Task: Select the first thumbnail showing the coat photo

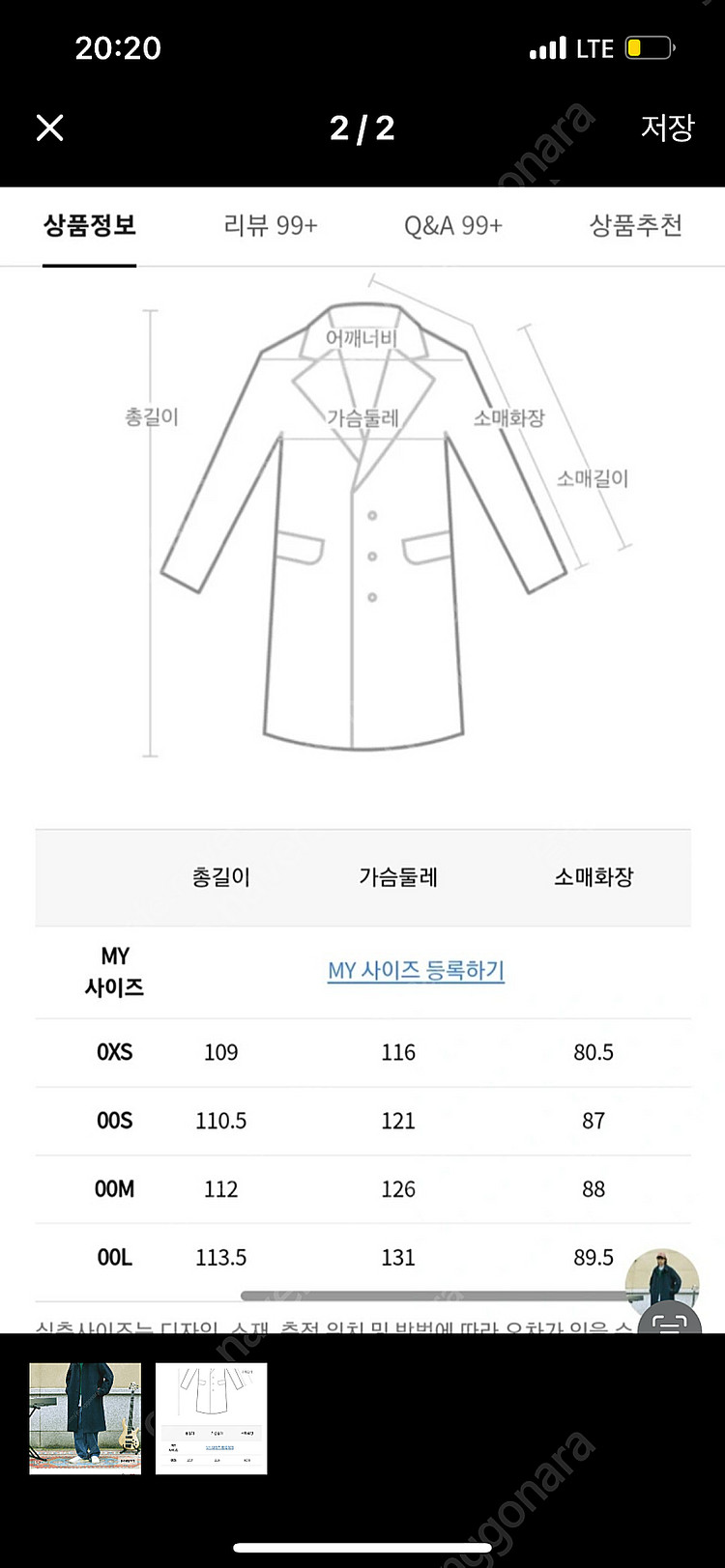Action: point(85,1417)
